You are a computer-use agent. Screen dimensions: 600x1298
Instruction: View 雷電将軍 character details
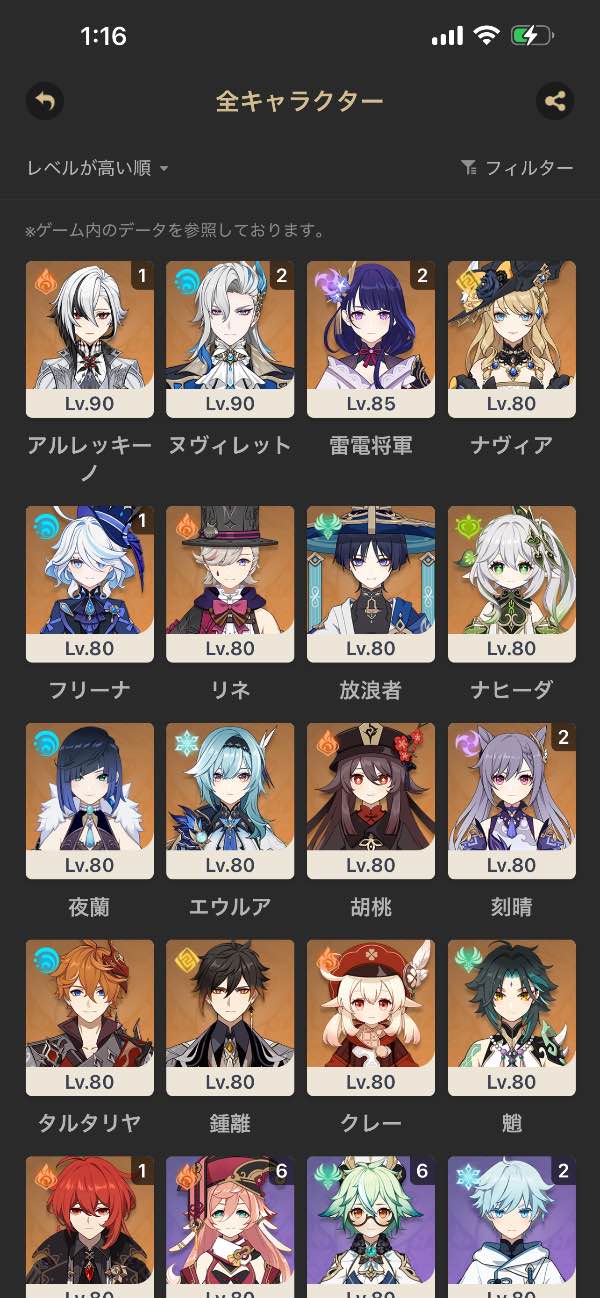371,338
